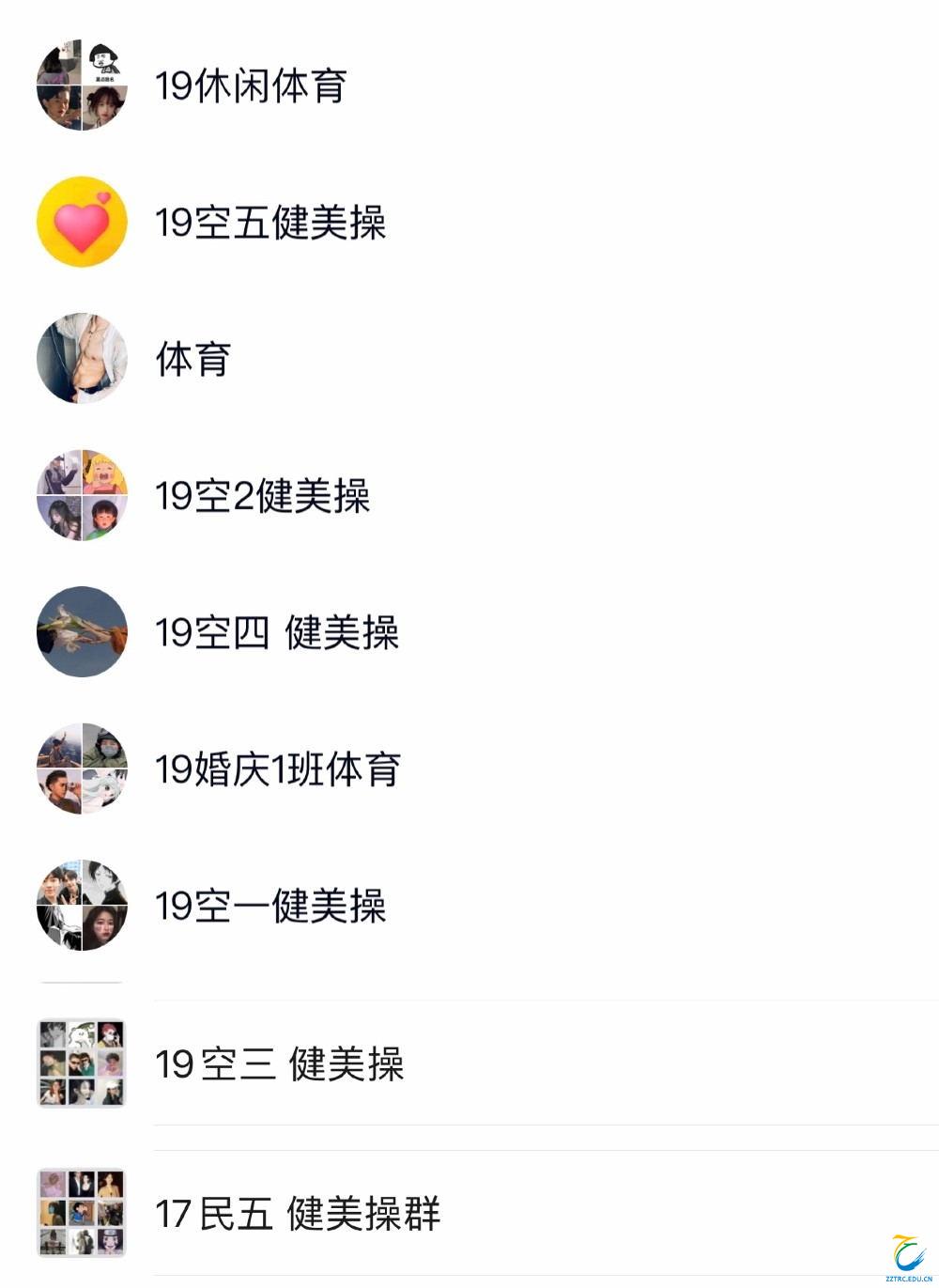The image size is (939, 1288).
Task: Open the 19空2健美操 group chat
Action: (263, 496)
